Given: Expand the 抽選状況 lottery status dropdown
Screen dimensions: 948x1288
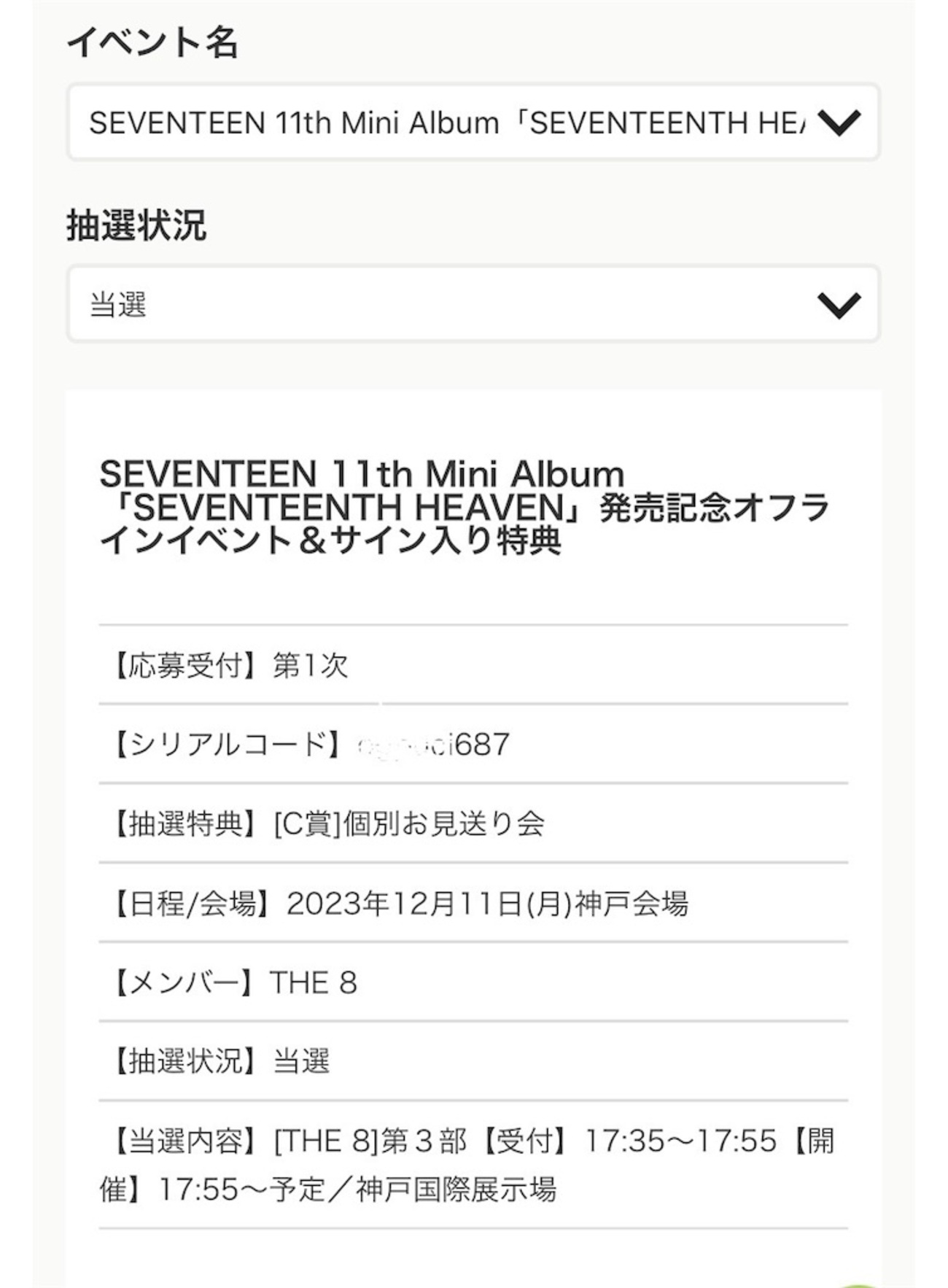Looking at the screenshot, I should [x=473, y=304].
